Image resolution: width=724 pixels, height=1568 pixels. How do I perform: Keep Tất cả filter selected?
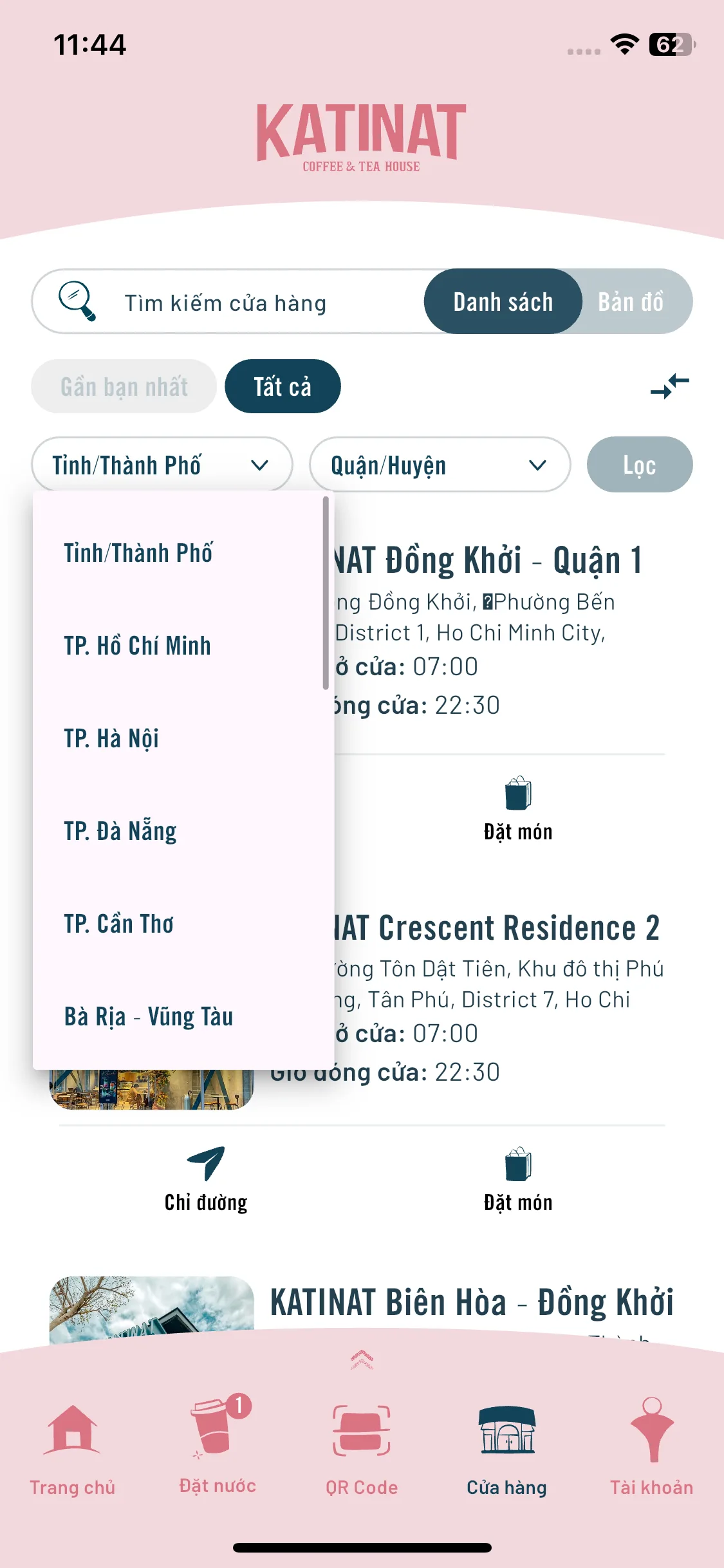(282, 386)
